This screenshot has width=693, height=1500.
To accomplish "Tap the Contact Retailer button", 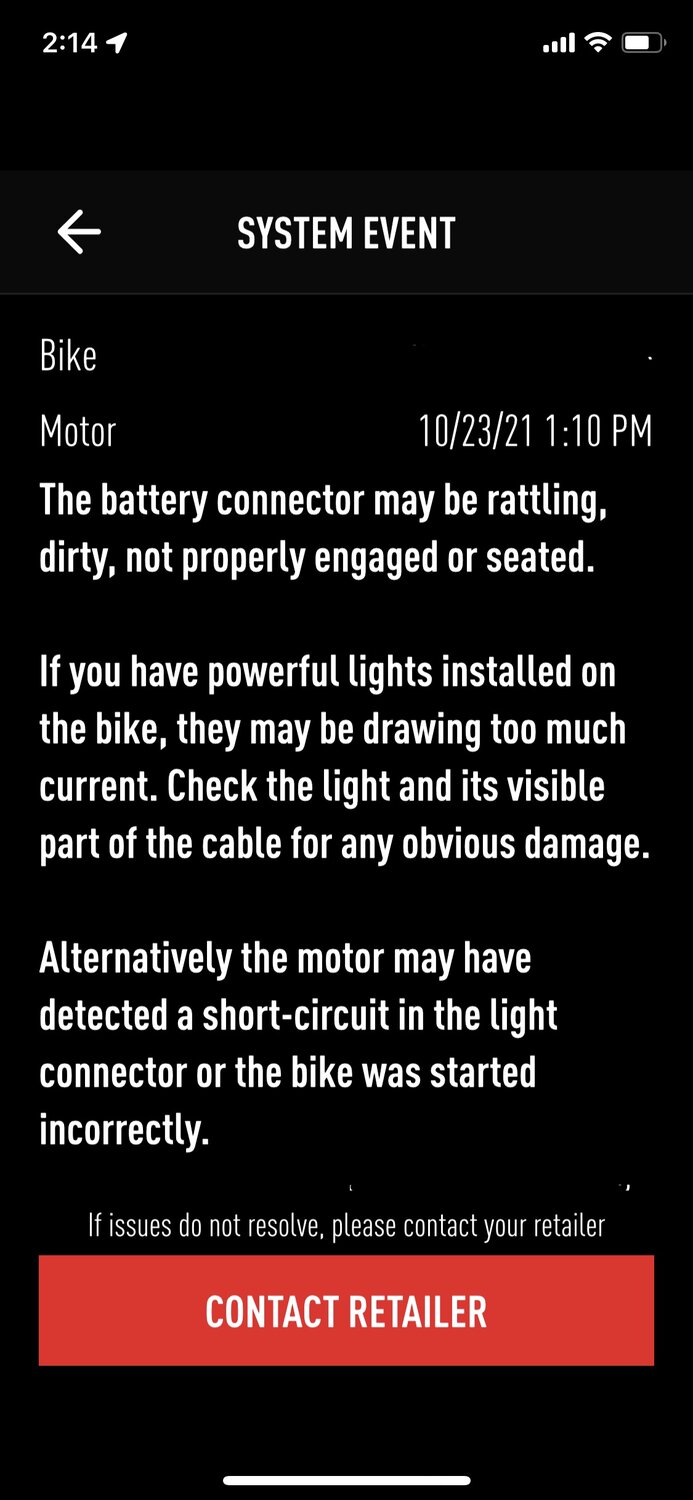I will (x=346, y=1311).
